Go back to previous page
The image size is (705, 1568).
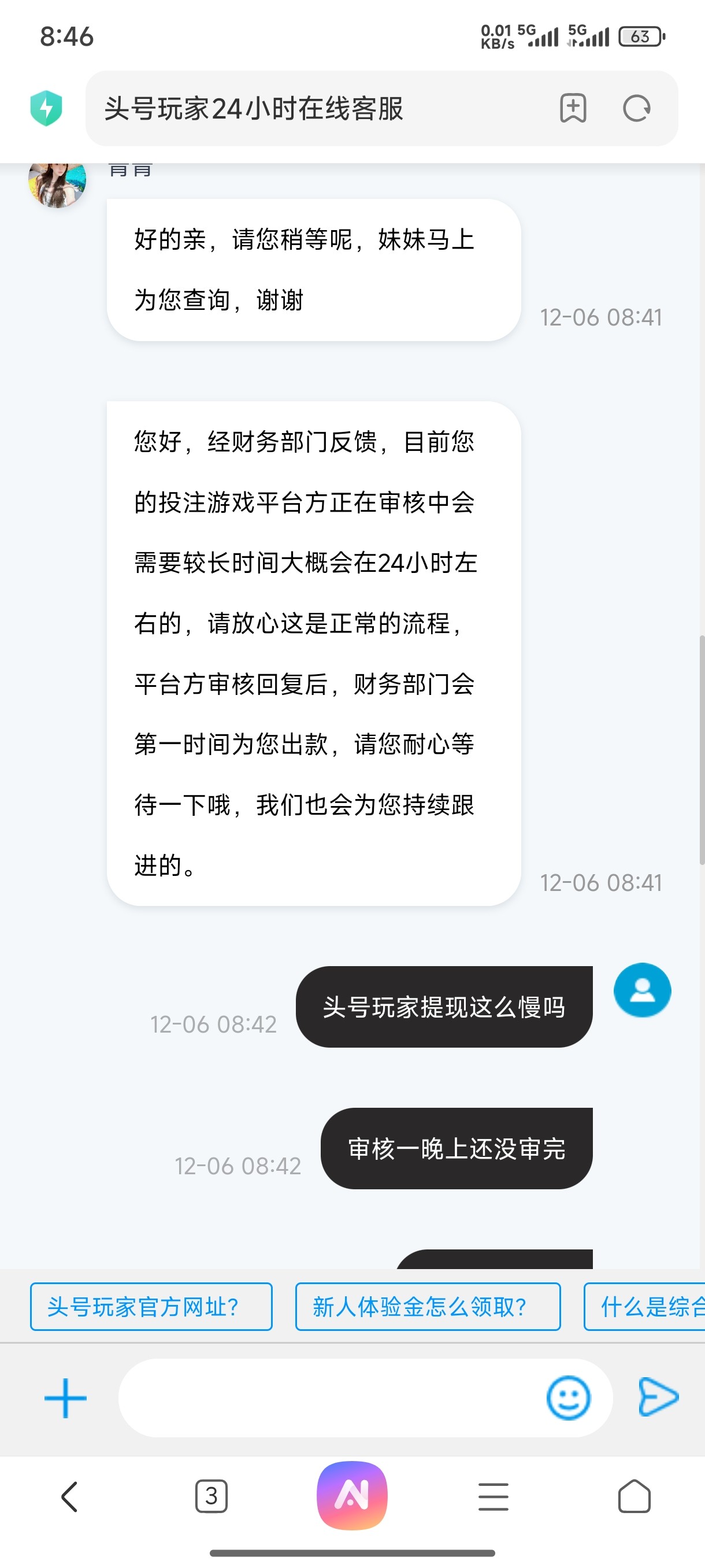pyautogui.click(x=70, y=1496)
